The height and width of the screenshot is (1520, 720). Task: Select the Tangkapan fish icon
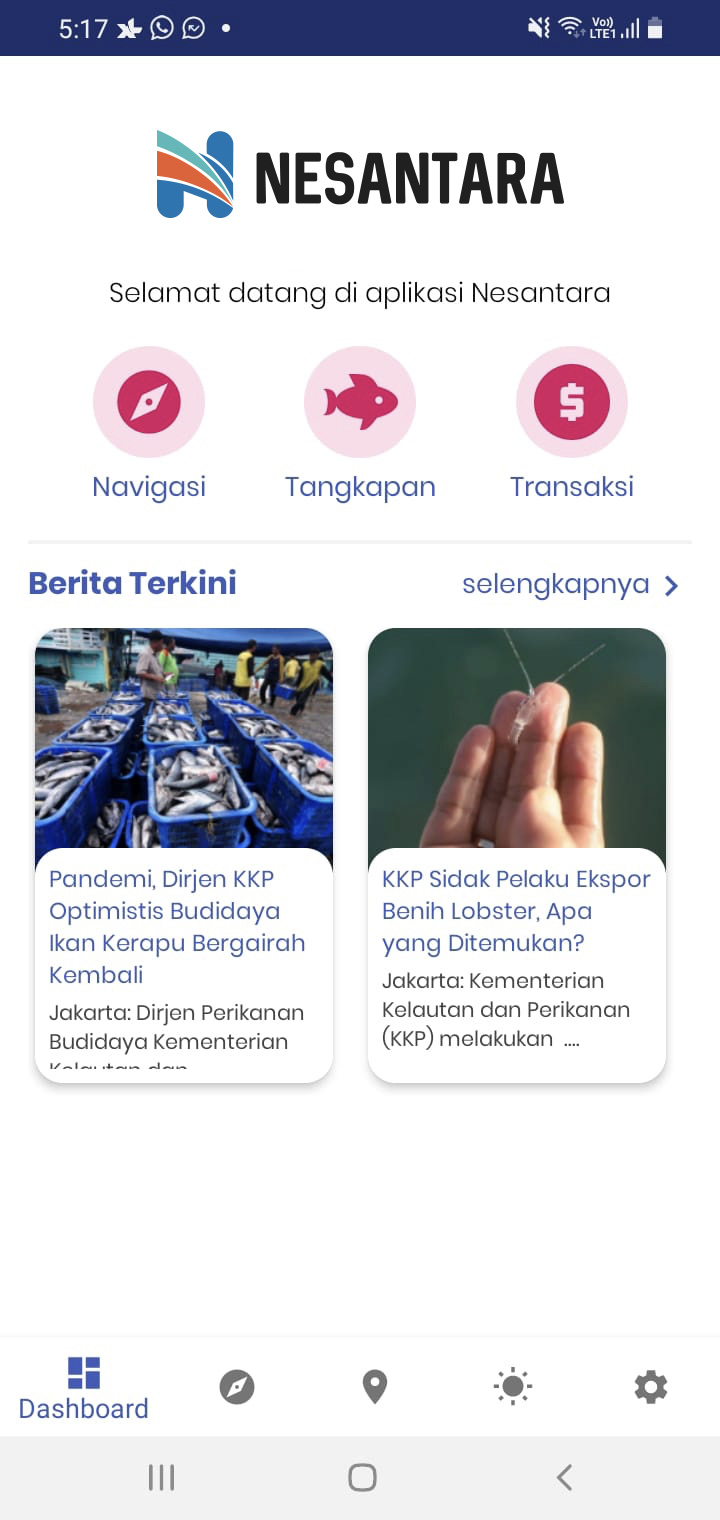pos(360,401)
